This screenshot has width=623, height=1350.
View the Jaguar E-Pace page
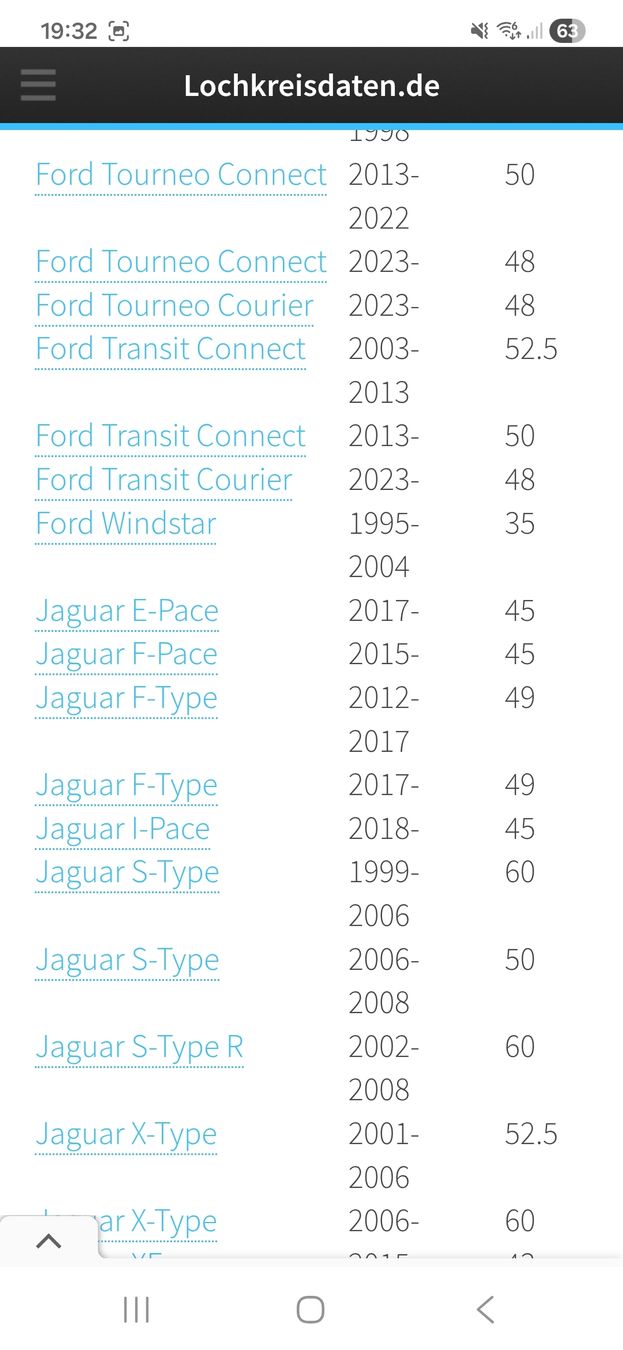tap(127, 611)
